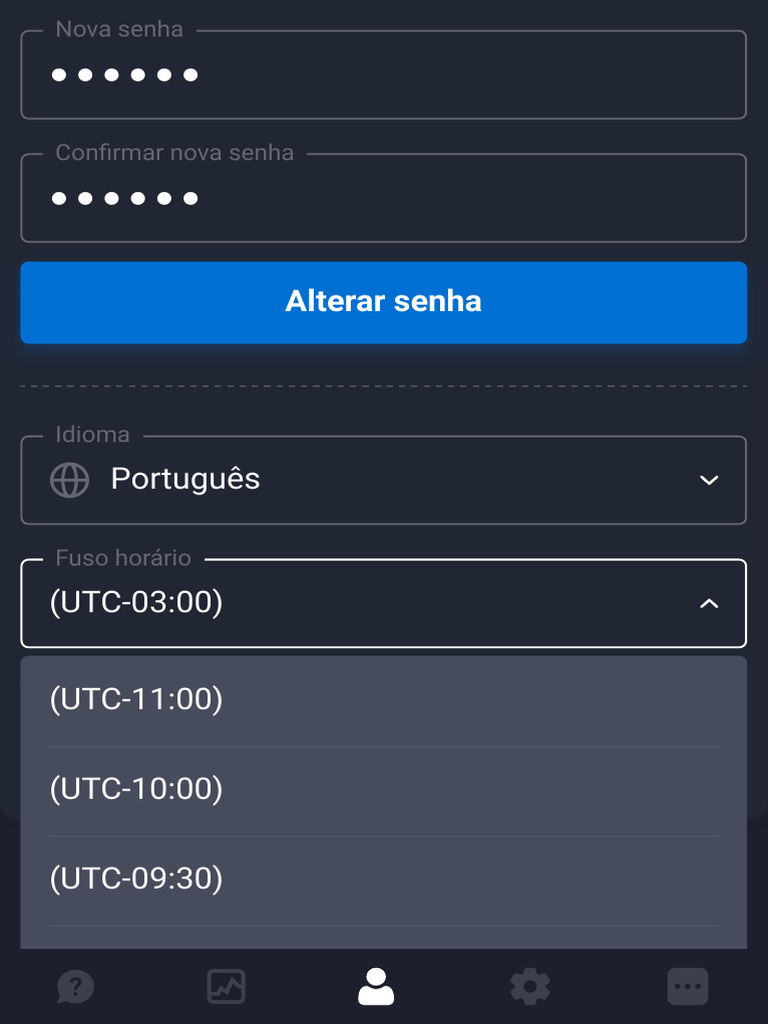Pick the (UTC-09:30) time zone
This screenshot has width=768, height=1024.
(x=383, y=879)
